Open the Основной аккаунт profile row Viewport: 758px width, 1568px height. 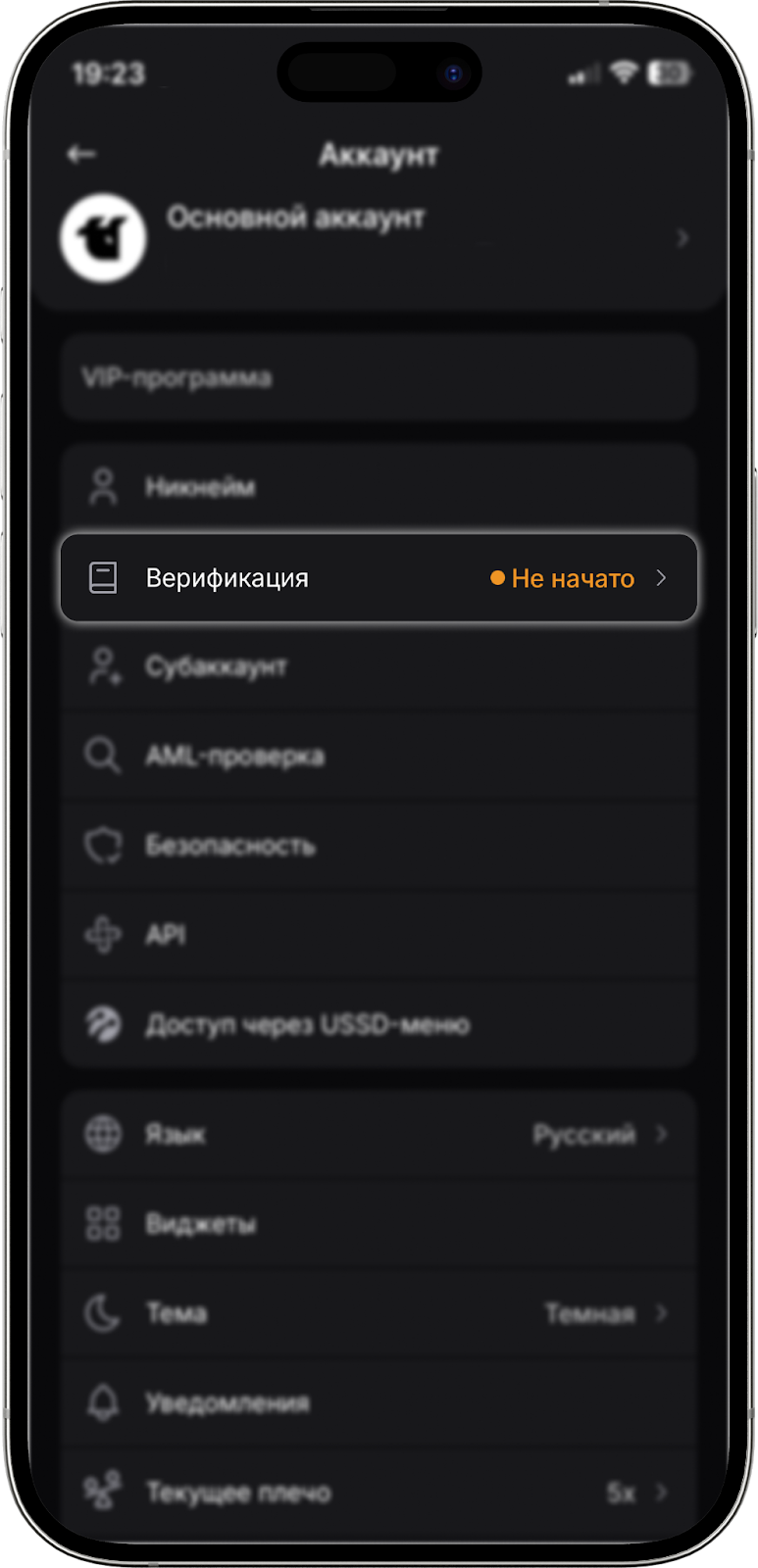378,238
